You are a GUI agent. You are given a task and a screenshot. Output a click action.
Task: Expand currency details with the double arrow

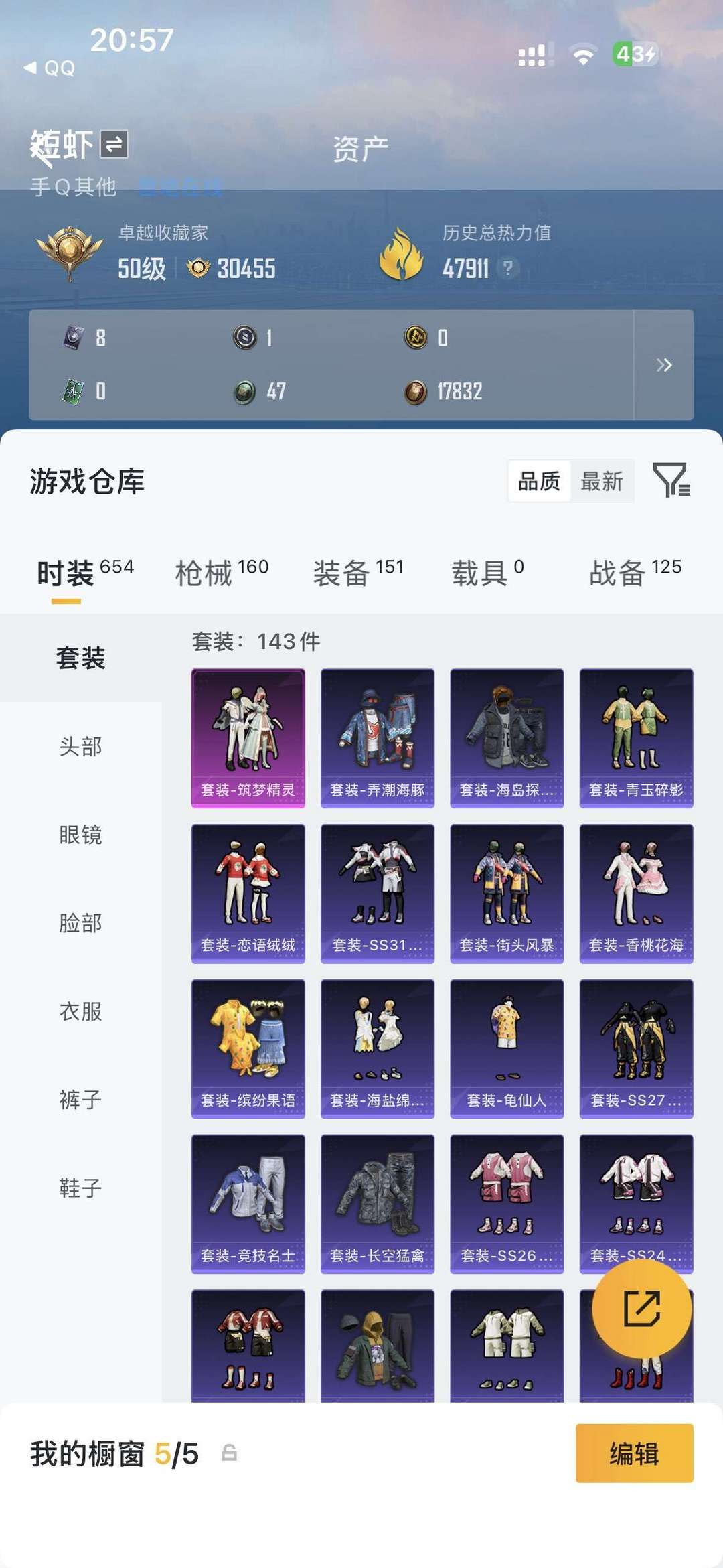point(665,366)
